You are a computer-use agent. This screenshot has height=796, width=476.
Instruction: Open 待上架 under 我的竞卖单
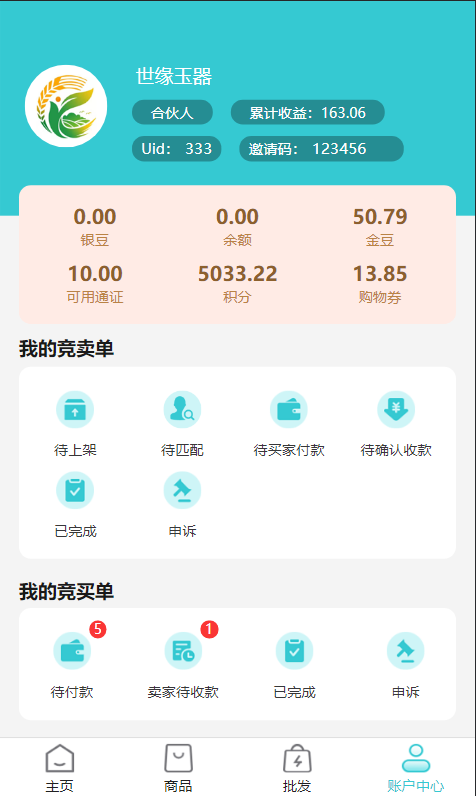tap(75, 424)
